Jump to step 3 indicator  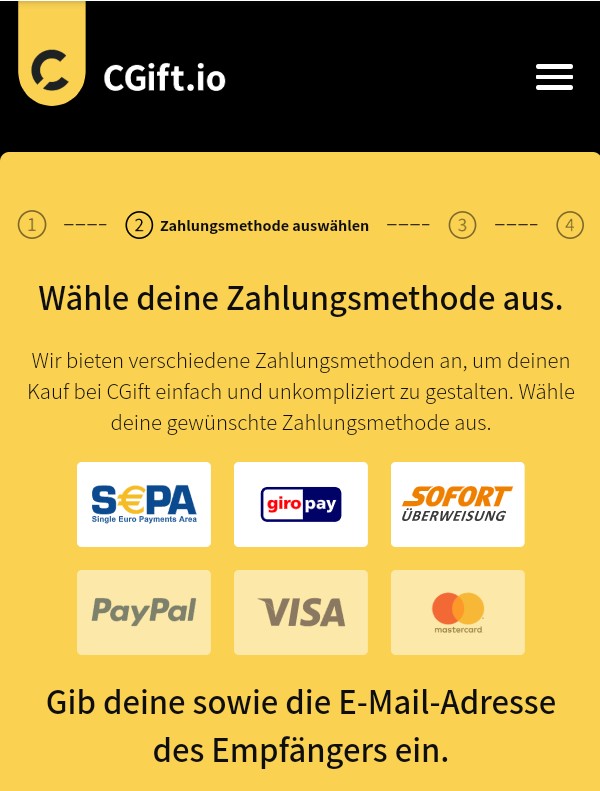462,225
